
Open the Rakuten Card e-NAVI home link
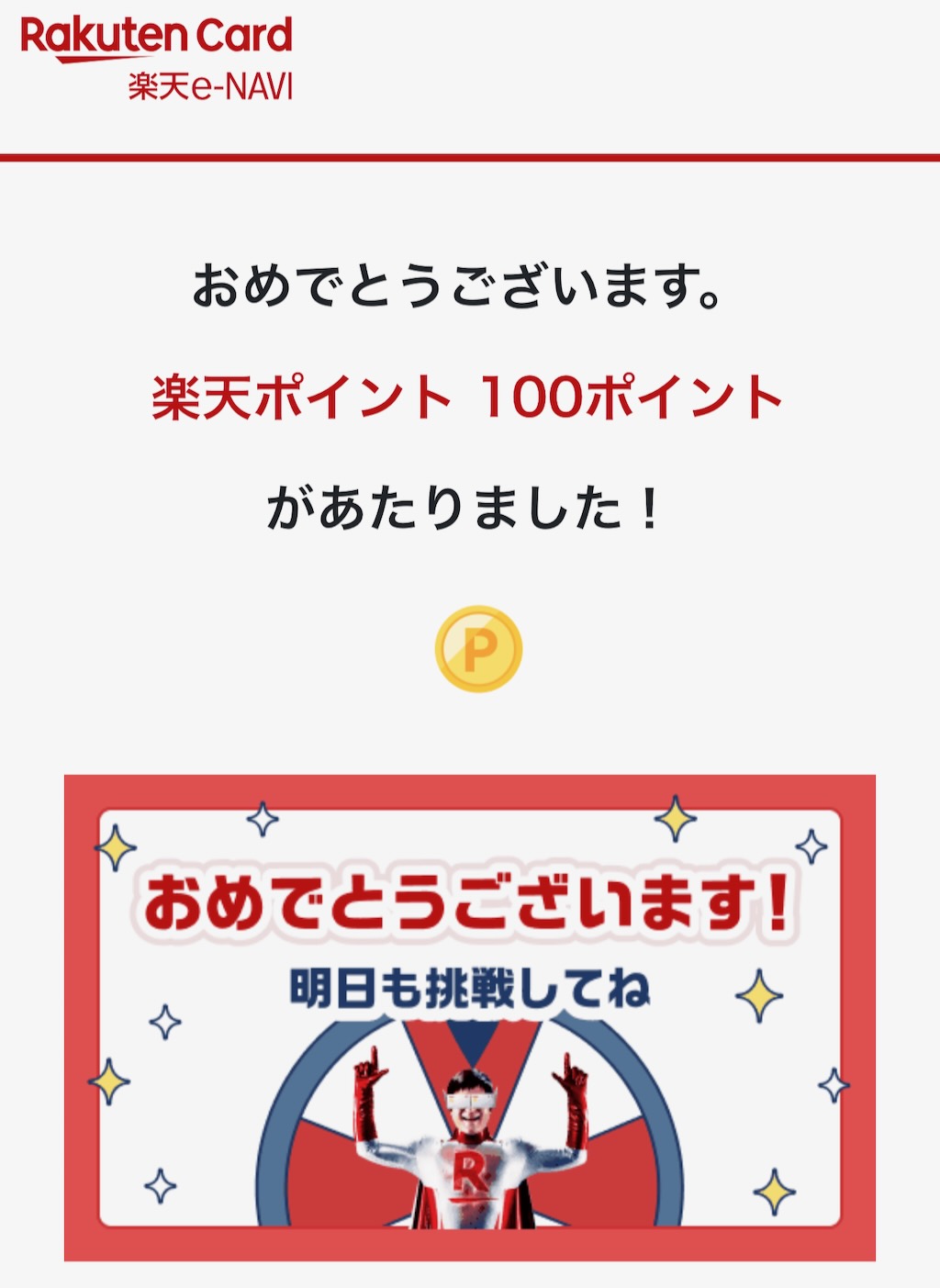pos(156,59)
